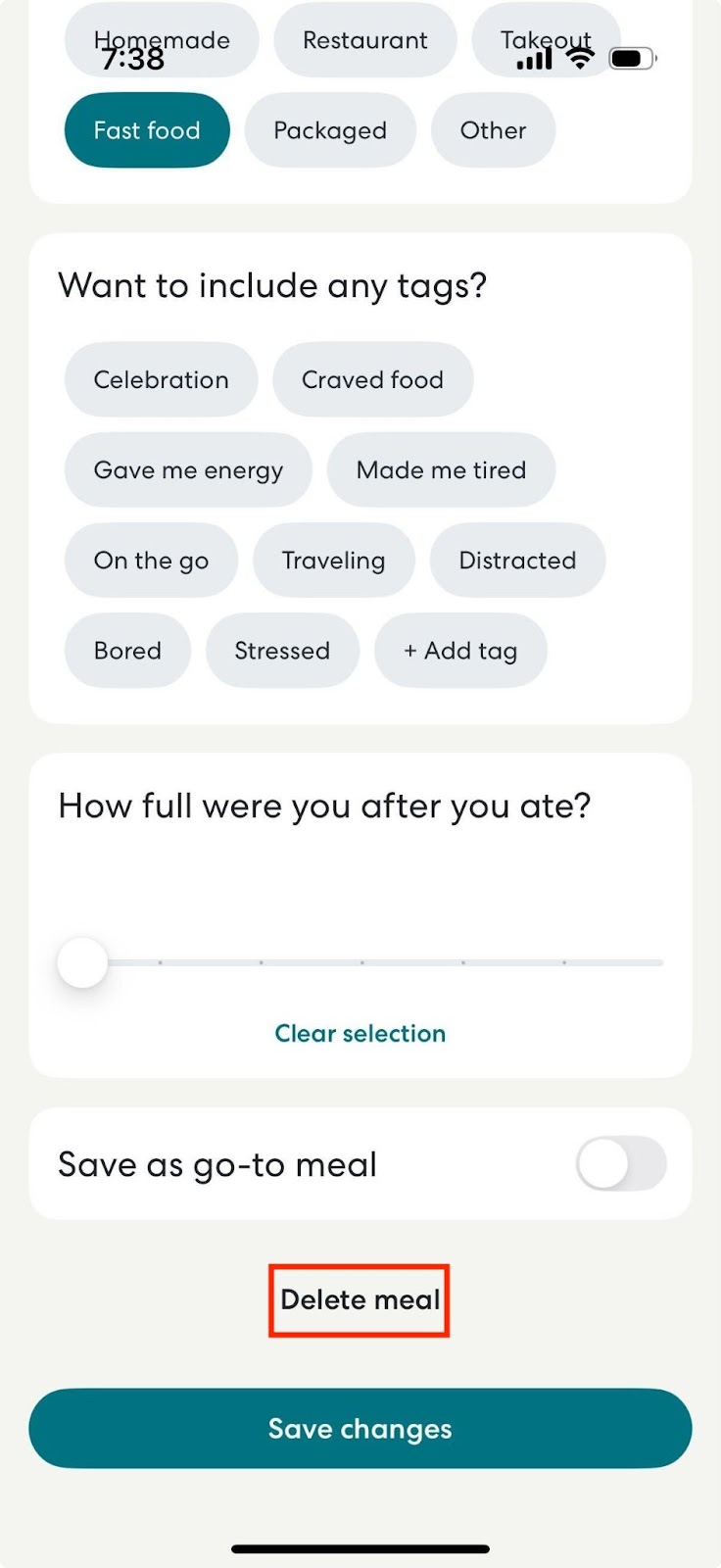Select the Restaurant chip
The image size is (721, 1568).
364,40
